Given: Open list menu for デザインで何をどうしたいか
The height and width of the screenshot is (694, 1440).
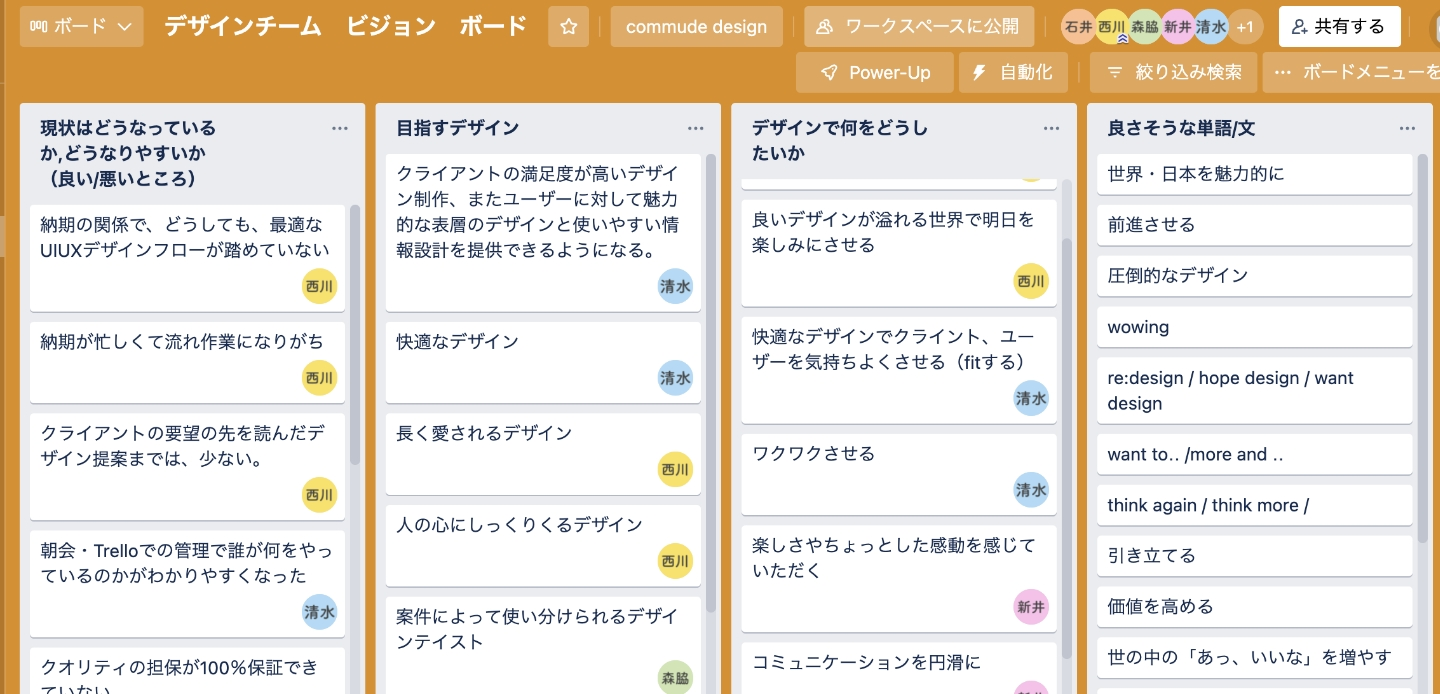Looking at the screenshot, I should 1051,128.
